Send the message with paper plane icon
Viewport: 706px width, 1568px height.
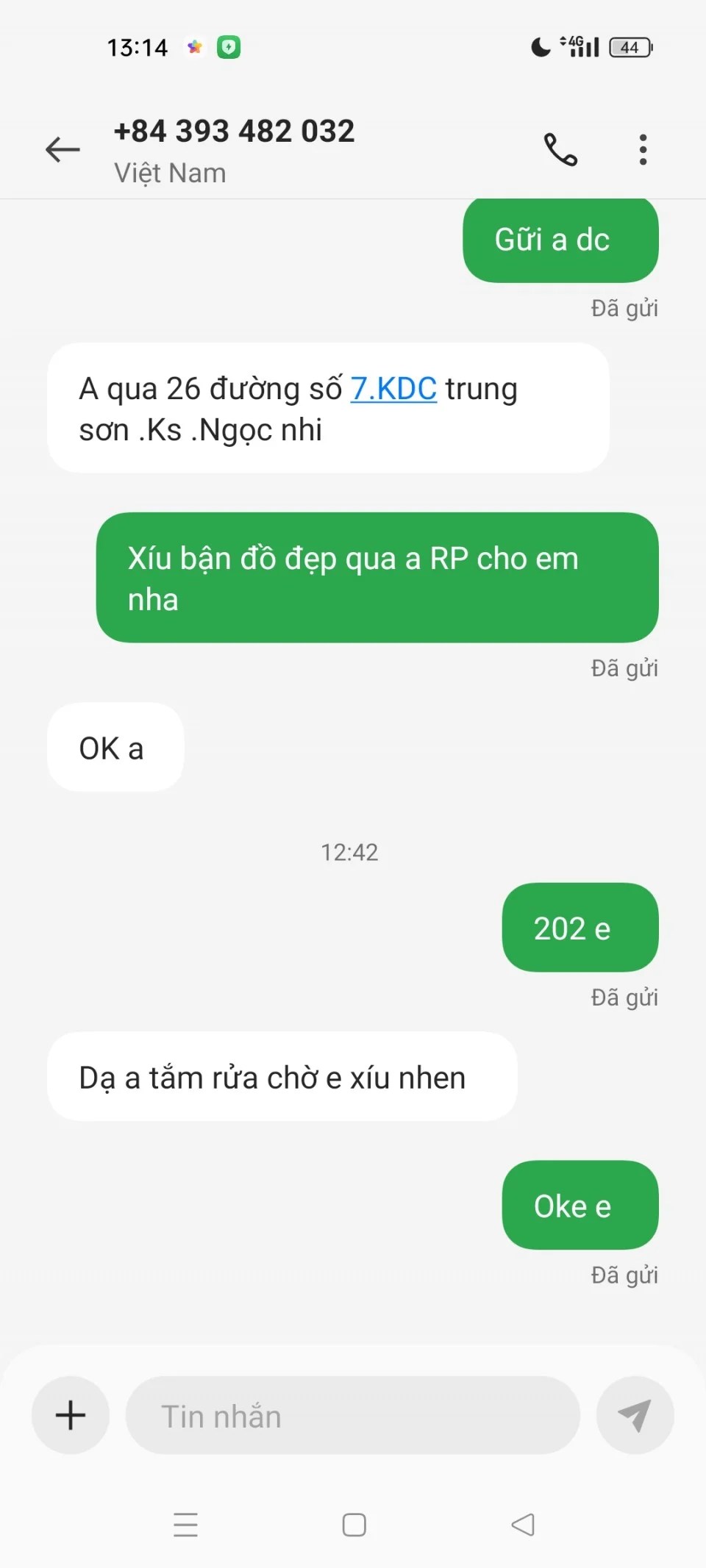pos(635,1414)
